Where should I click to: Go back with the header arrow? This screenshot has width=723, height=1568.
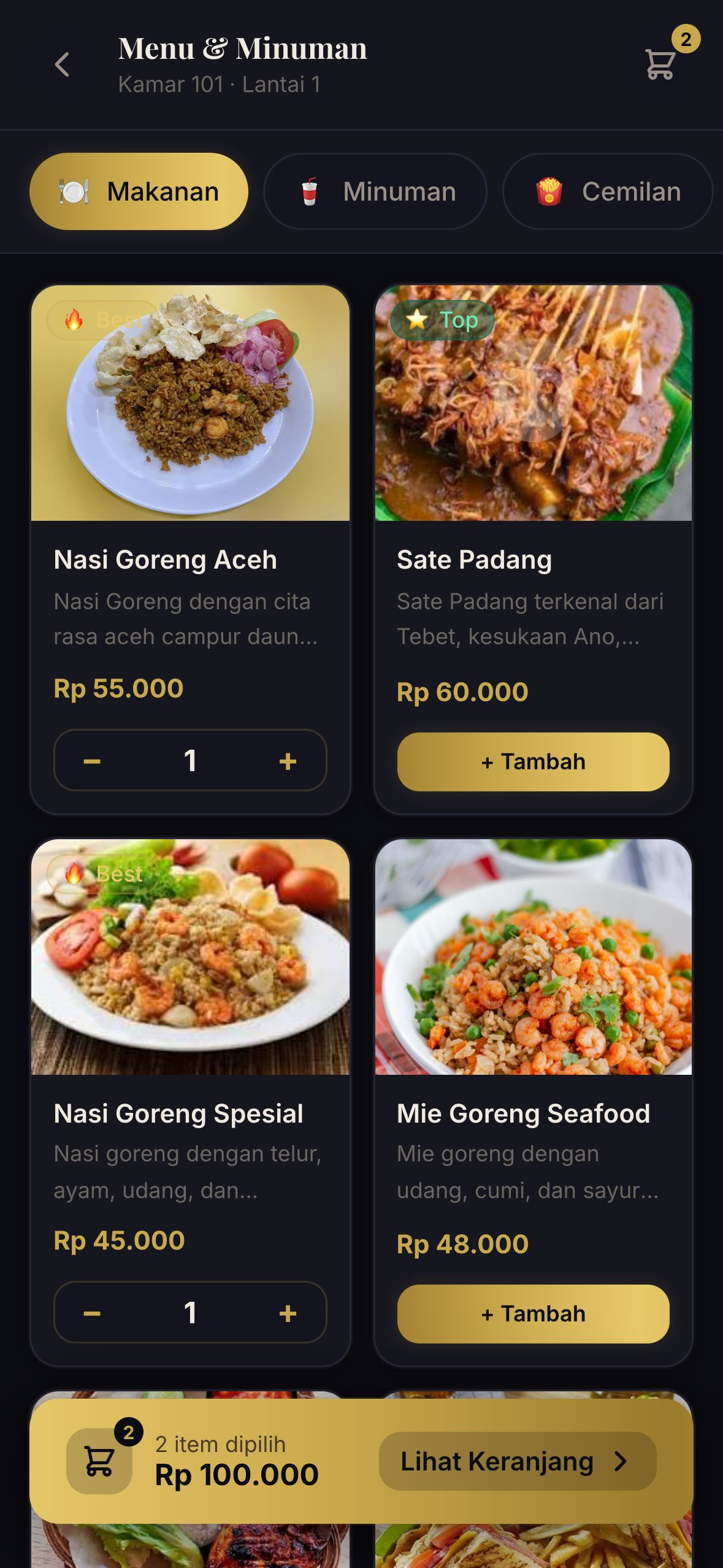[62, 64]
